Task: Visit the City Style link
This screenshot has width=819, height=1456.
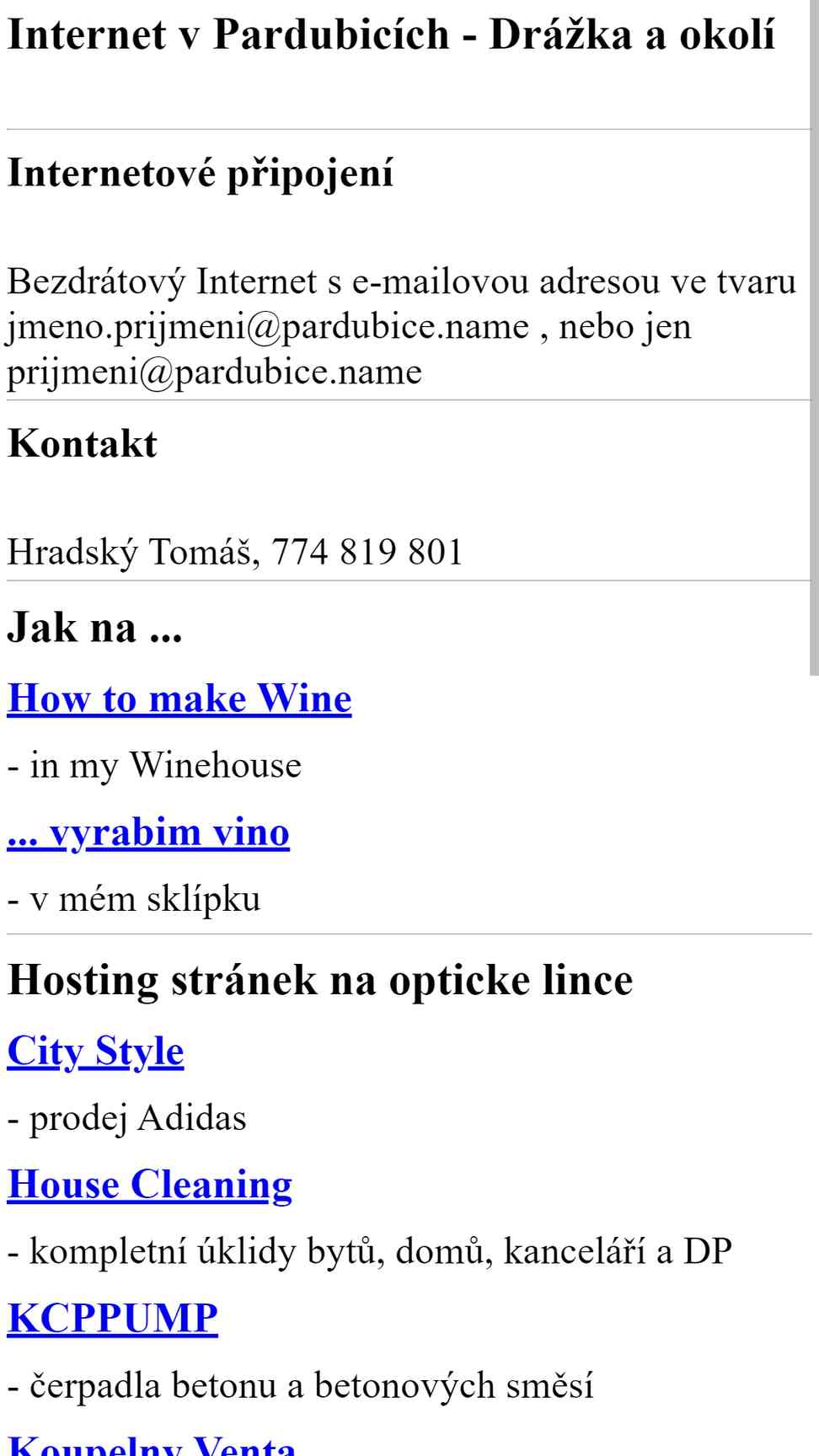Action: click(95, 1052)
